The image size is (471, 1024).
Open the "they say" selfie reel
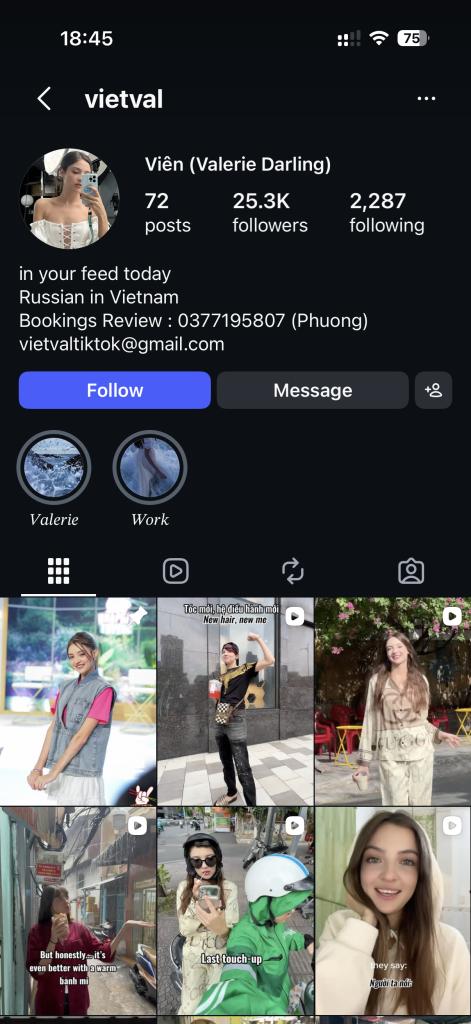(393, 911)
